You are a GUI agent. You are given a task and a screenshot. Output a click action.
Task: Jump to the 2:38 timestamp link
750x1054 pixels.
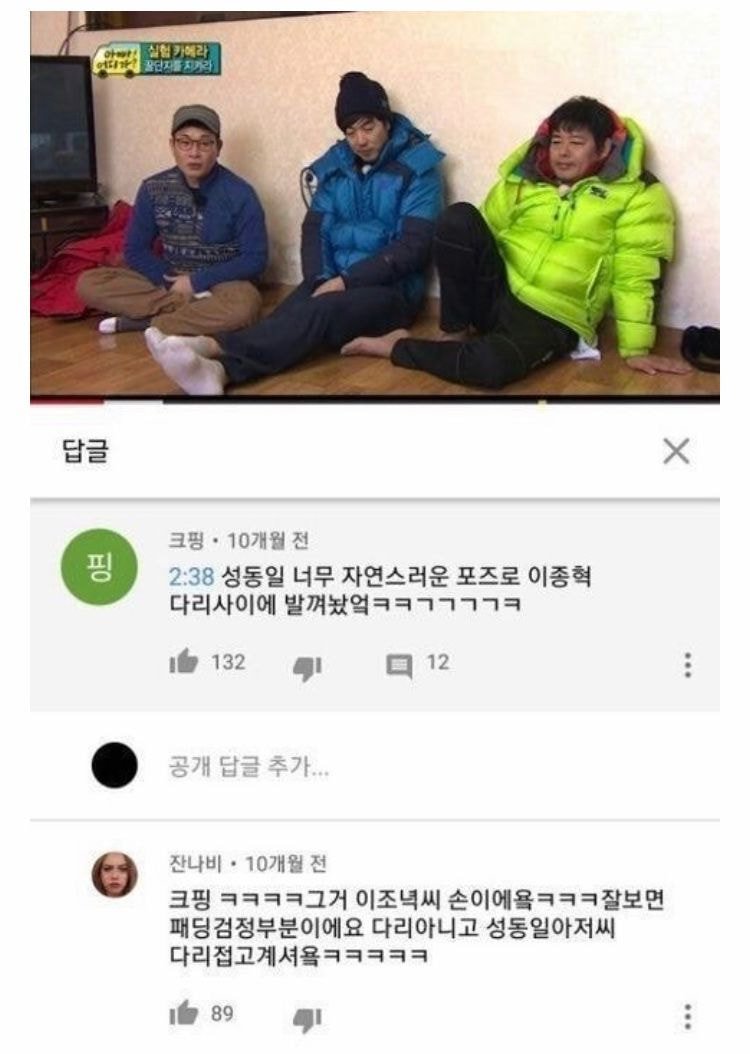(x=190, y=578)
